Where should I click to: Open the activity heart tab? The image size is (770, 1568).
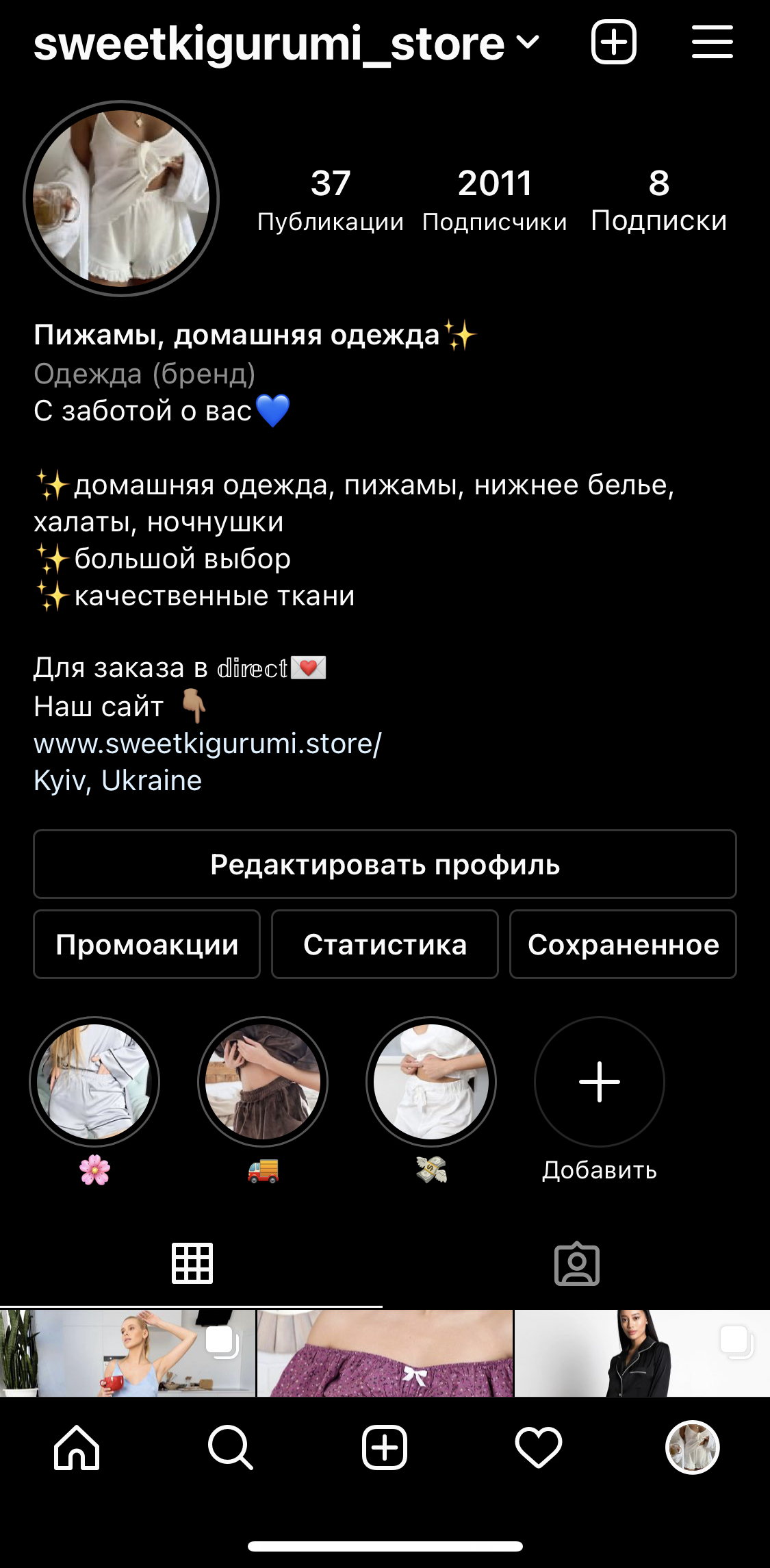tap(539, 1448)
